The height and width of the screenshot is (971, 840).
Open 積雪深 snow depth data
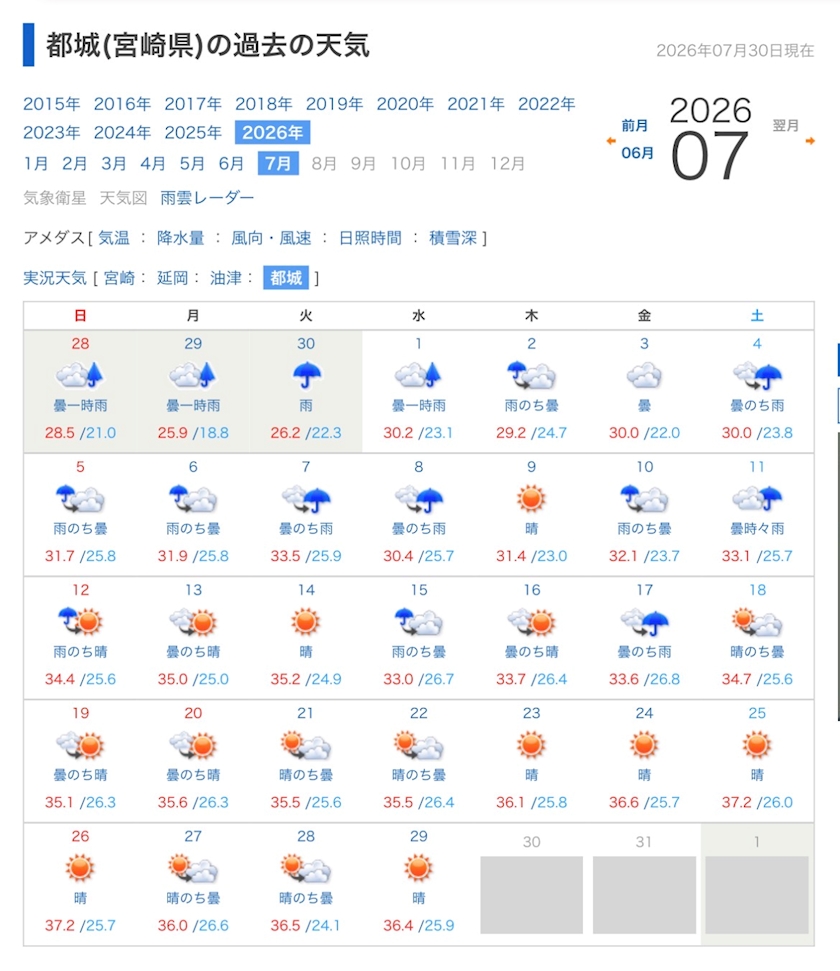click(453, 238)
